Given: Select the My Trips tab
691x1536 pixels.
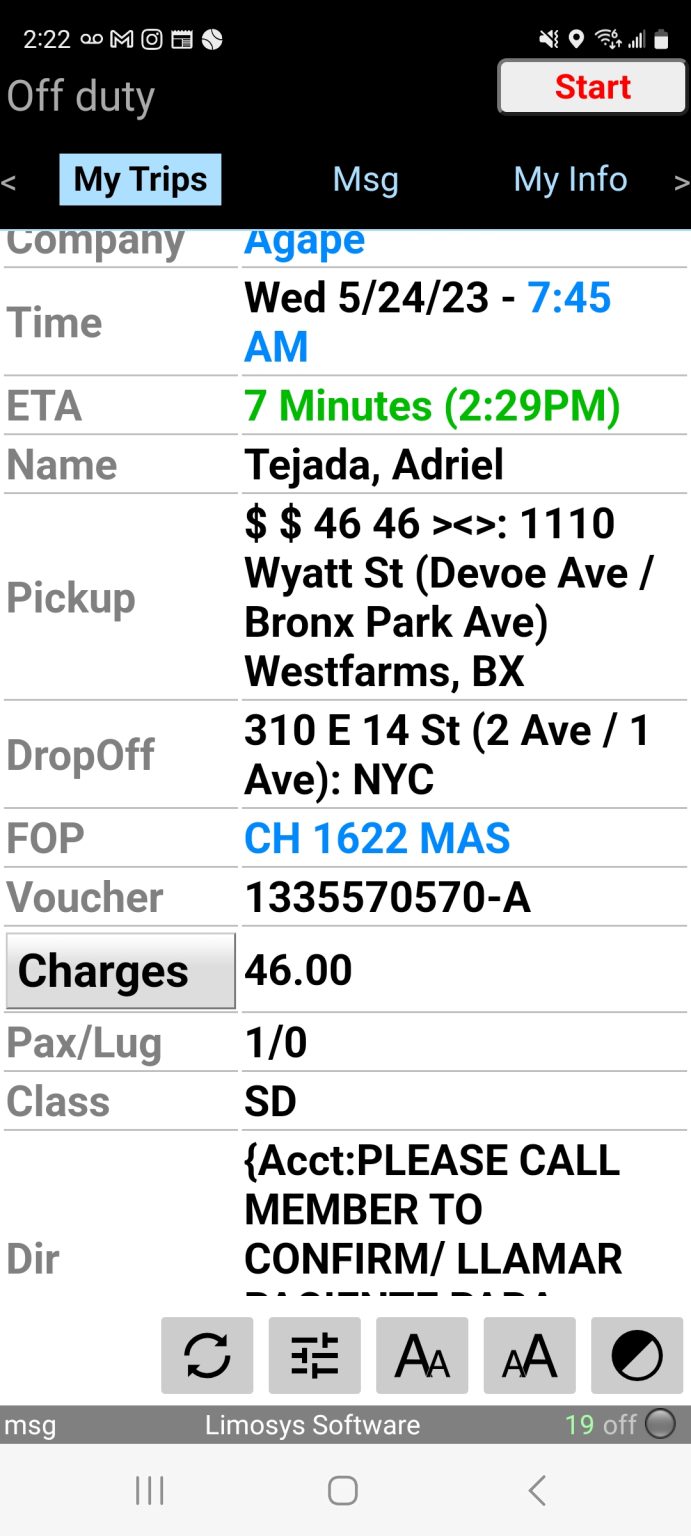Looking at the screenshot, I should coord(140,180).
